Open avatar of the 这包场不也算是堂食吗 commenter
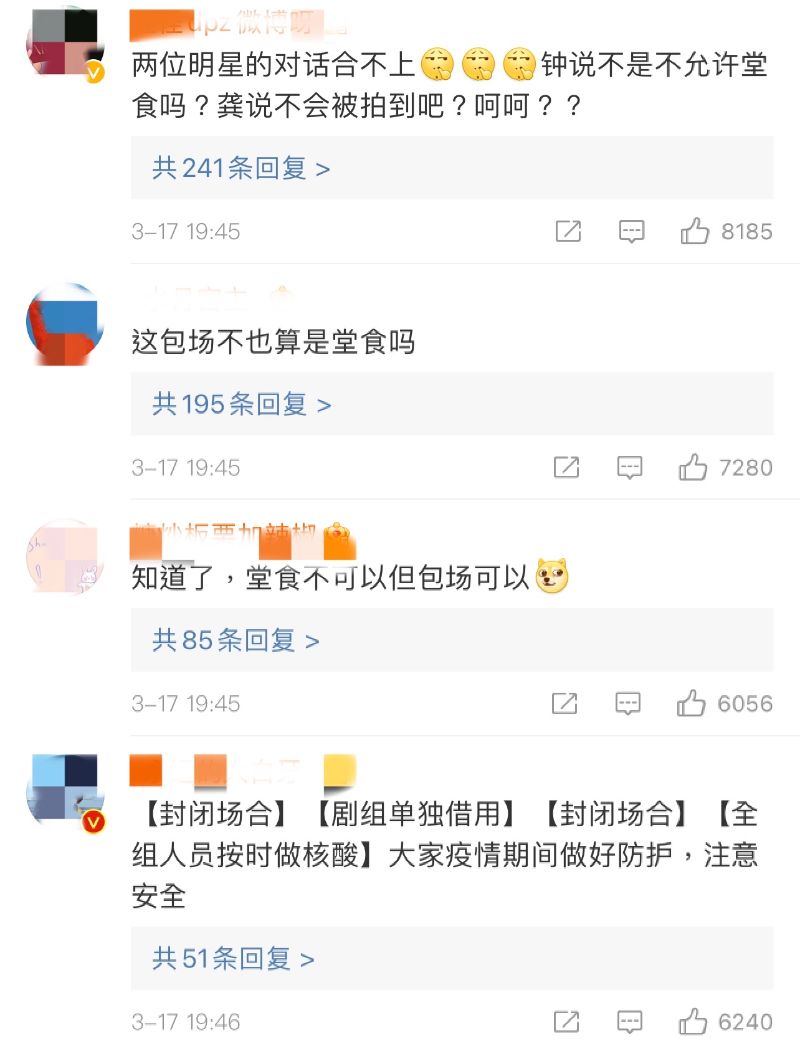 (x=65, y=323)
